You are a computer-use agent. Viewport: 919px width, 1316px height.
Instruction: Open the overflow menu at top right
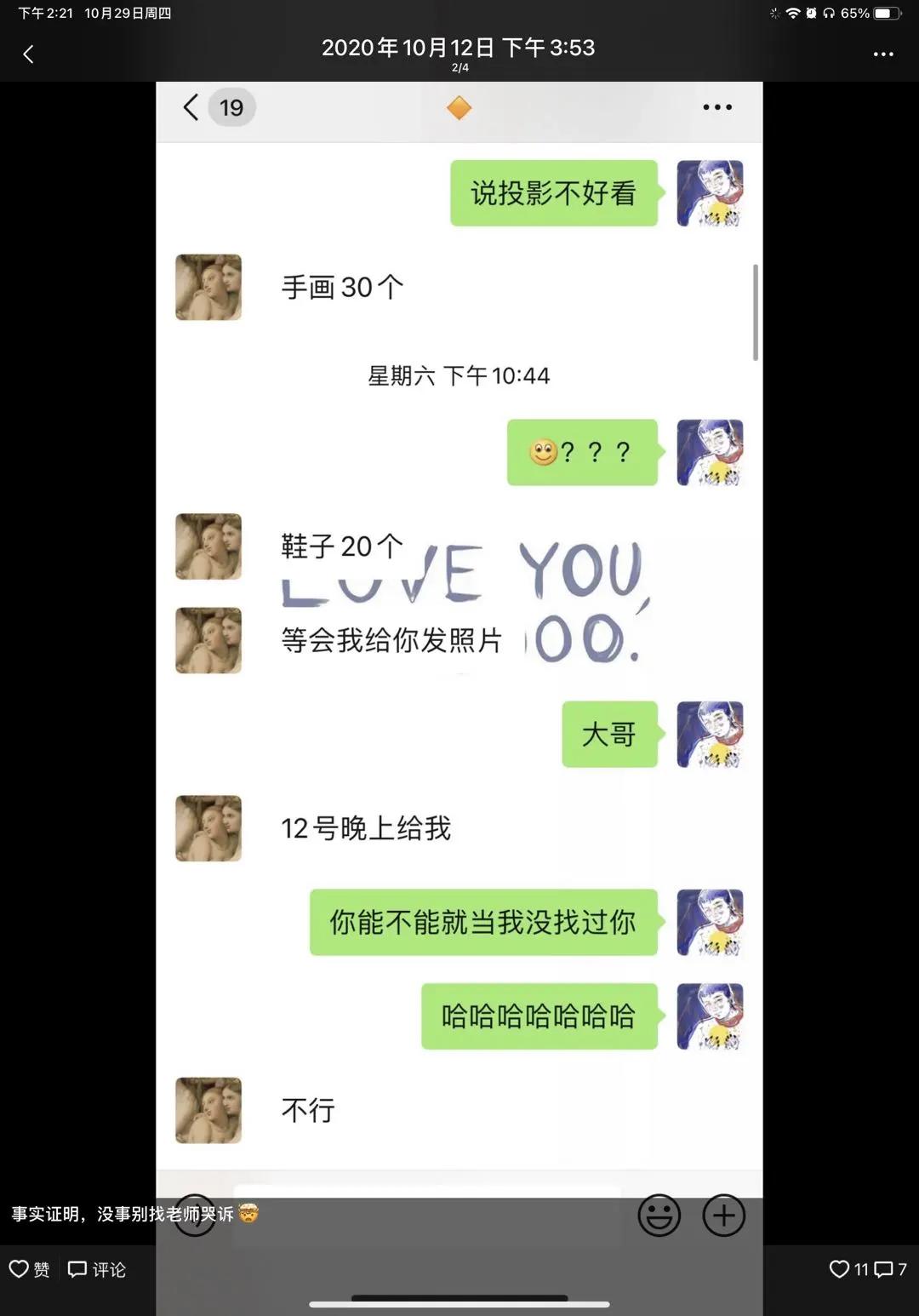[x=883, y=54]
